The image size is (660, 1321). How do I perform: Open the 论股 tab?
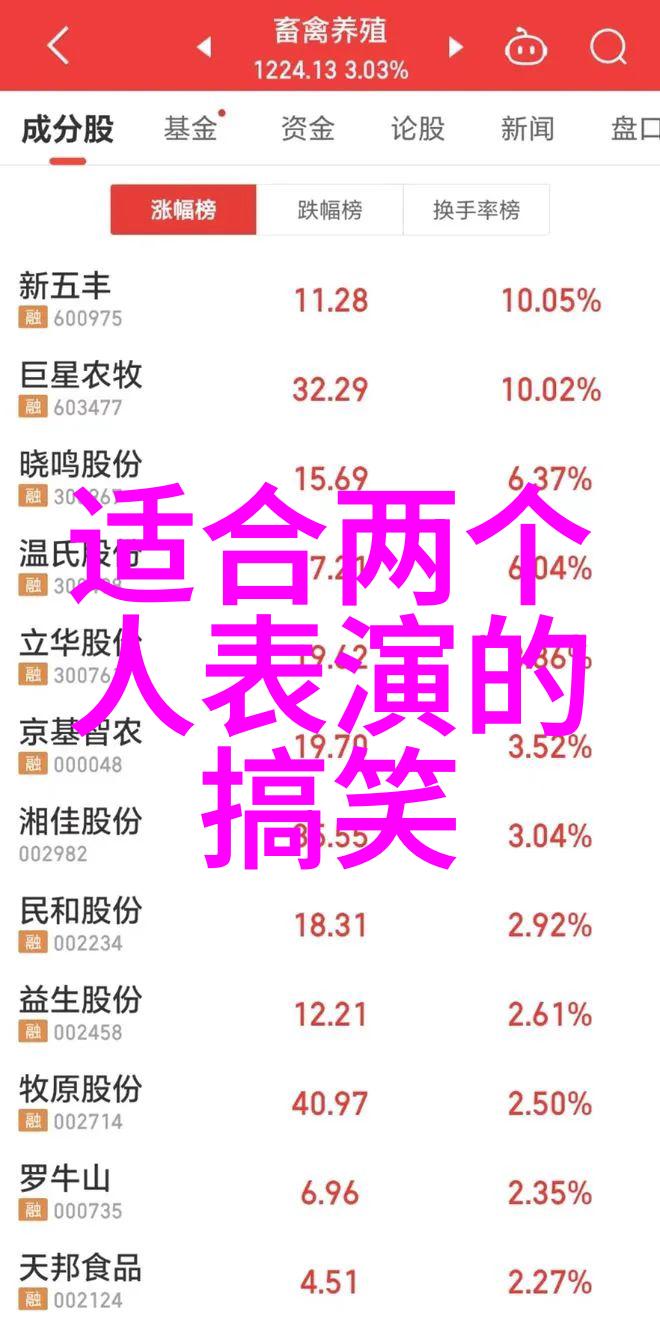pyautogui.click(x=417, y=129)
